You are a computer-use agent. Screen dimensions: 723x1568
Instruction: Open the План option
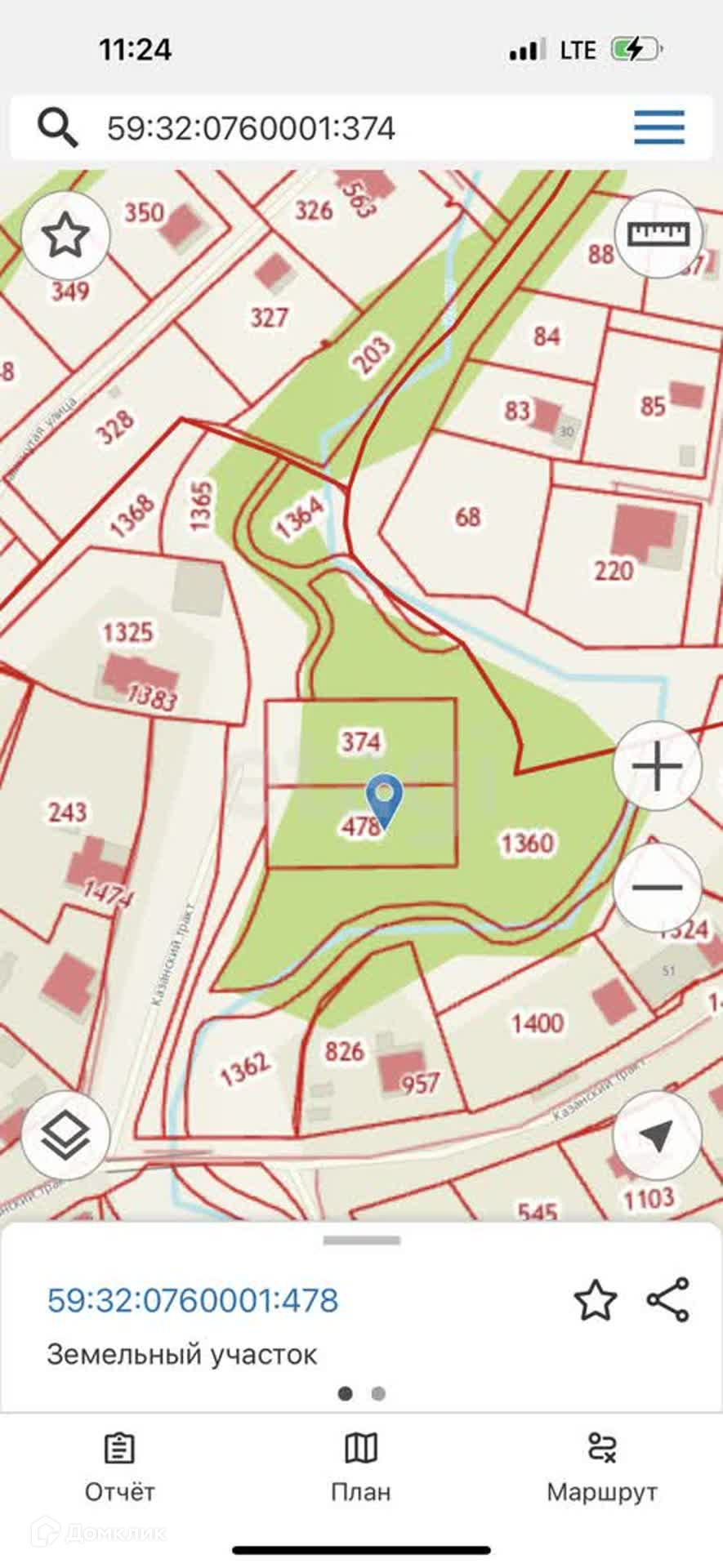tap(361, 1467)
